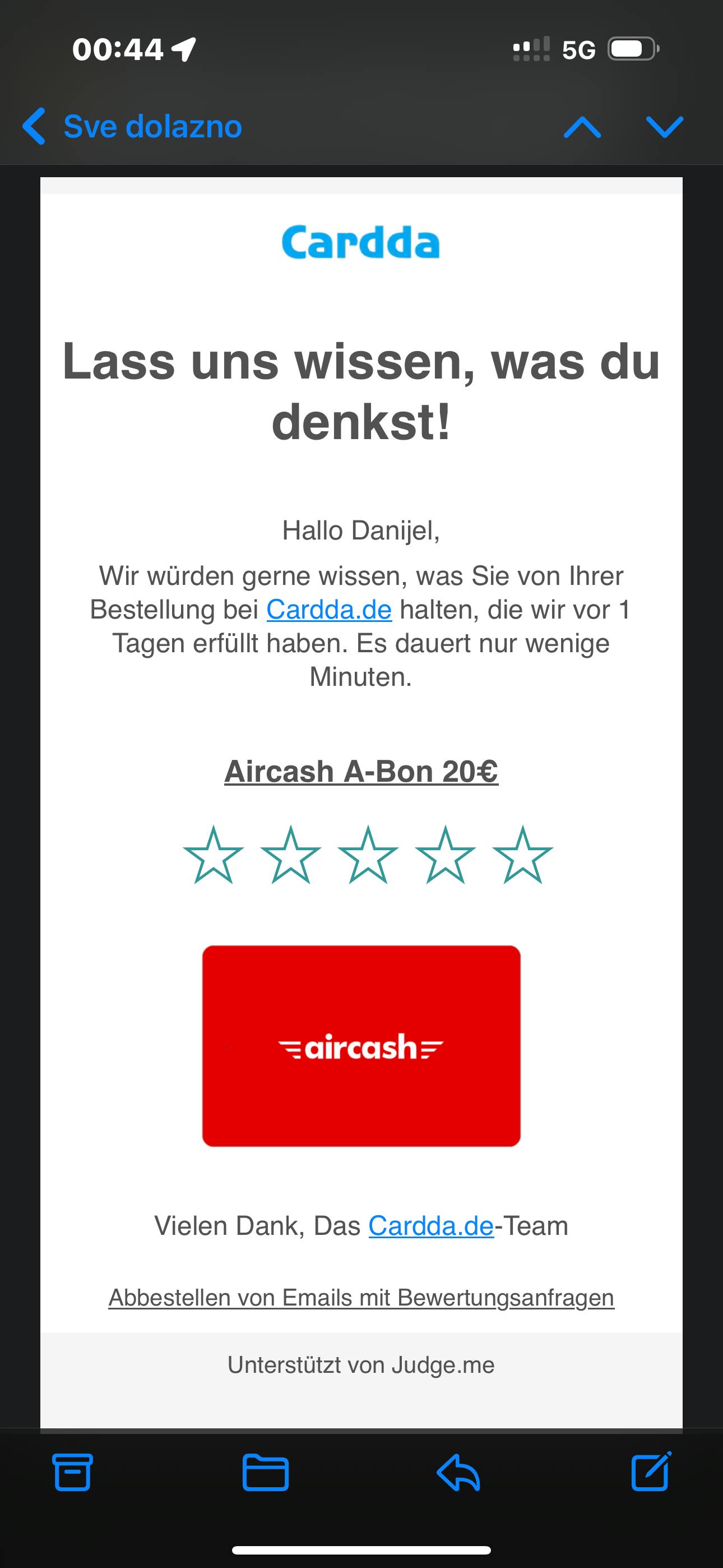Open the red aircash card image
The image size is (723, 1568).
(x=361, y=1046)
